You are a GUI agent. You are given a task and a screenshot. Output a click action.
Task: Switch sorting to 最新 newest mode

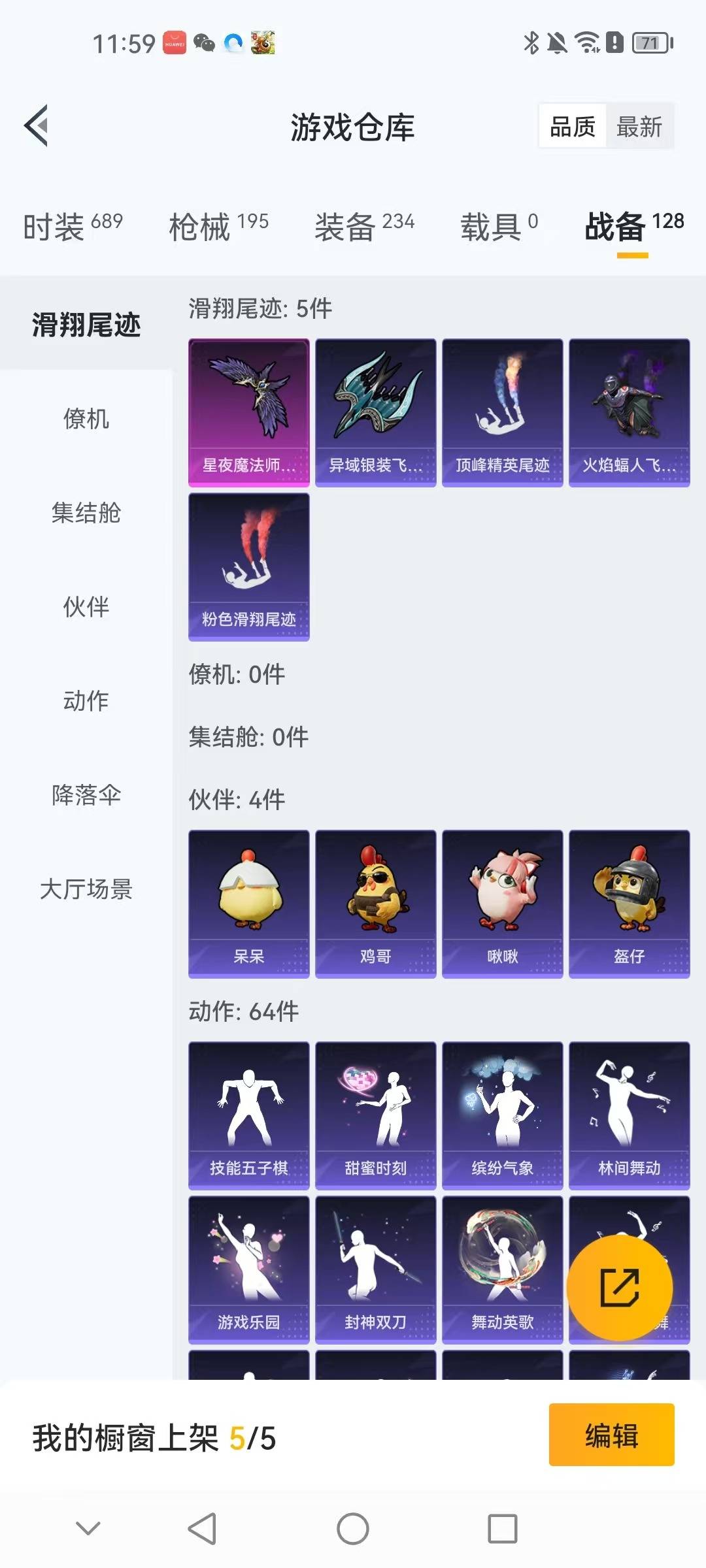pyautogui.click(x=639, y=126)
